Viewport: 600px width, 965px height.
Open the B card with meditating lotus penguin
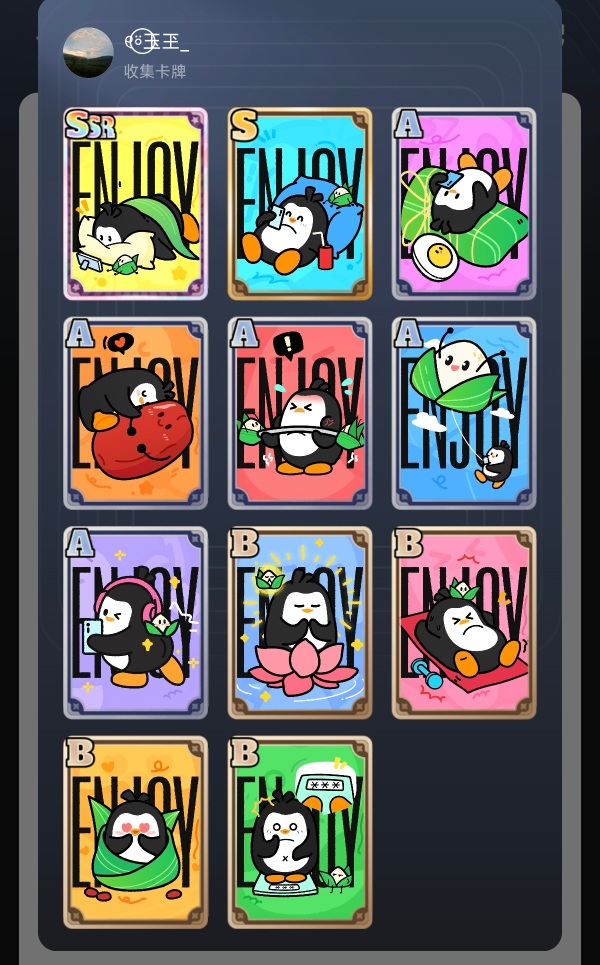click(300, 622)
